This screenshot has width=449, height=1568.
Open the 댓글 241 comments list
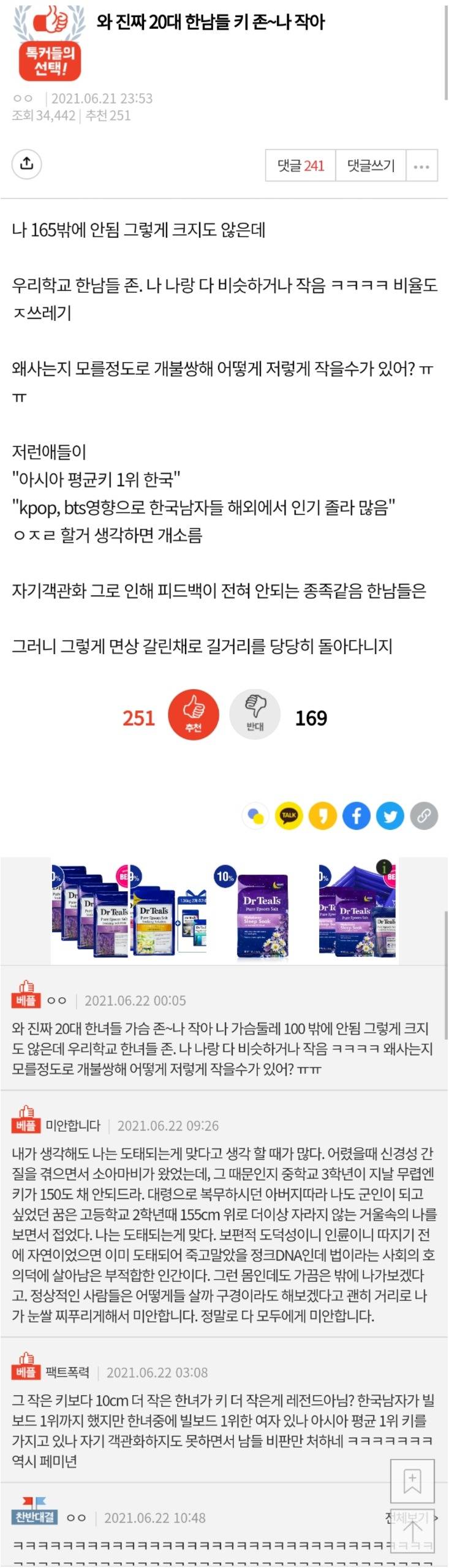pyautogui.click(x=300, y=165)
